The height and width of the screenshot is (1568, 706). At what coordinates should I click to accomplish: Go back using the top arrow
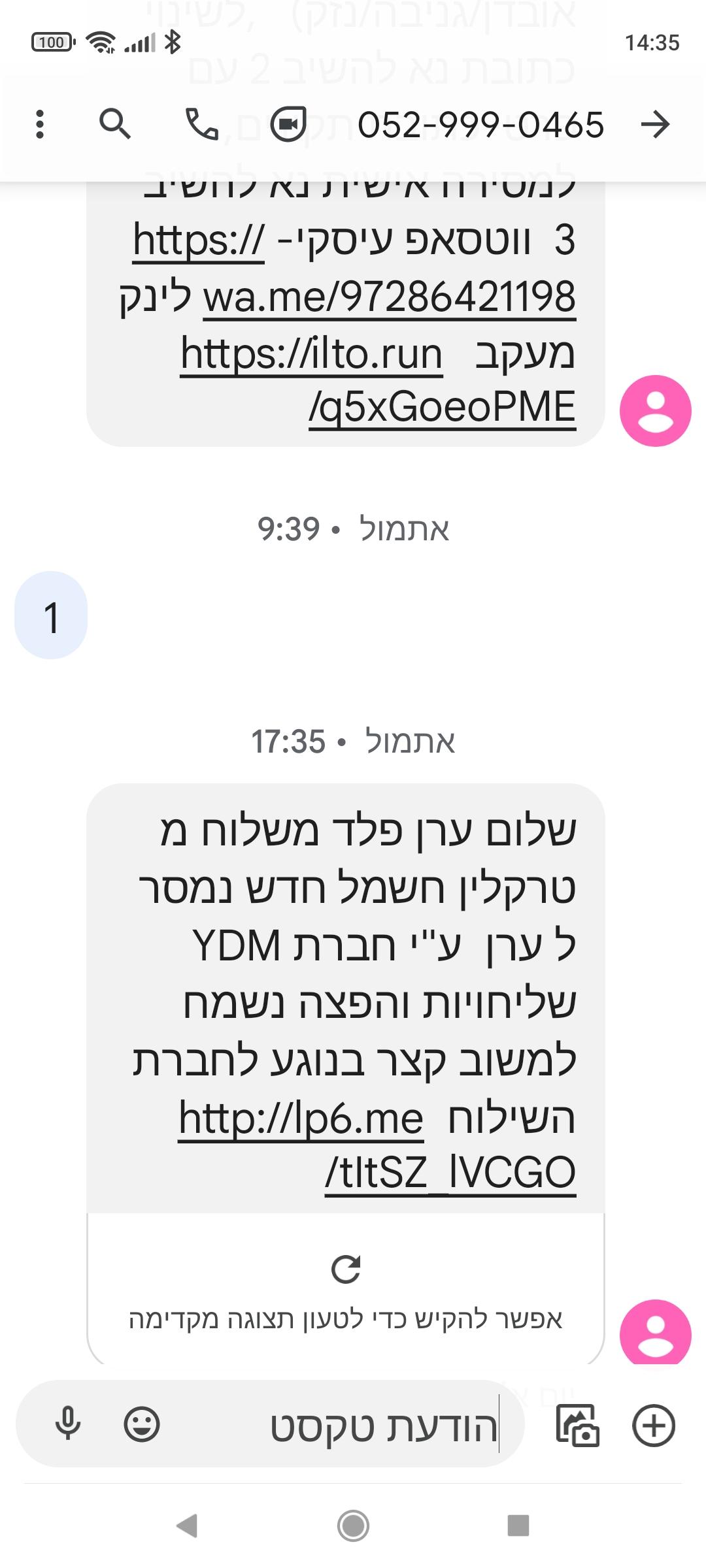click(655, 124)
